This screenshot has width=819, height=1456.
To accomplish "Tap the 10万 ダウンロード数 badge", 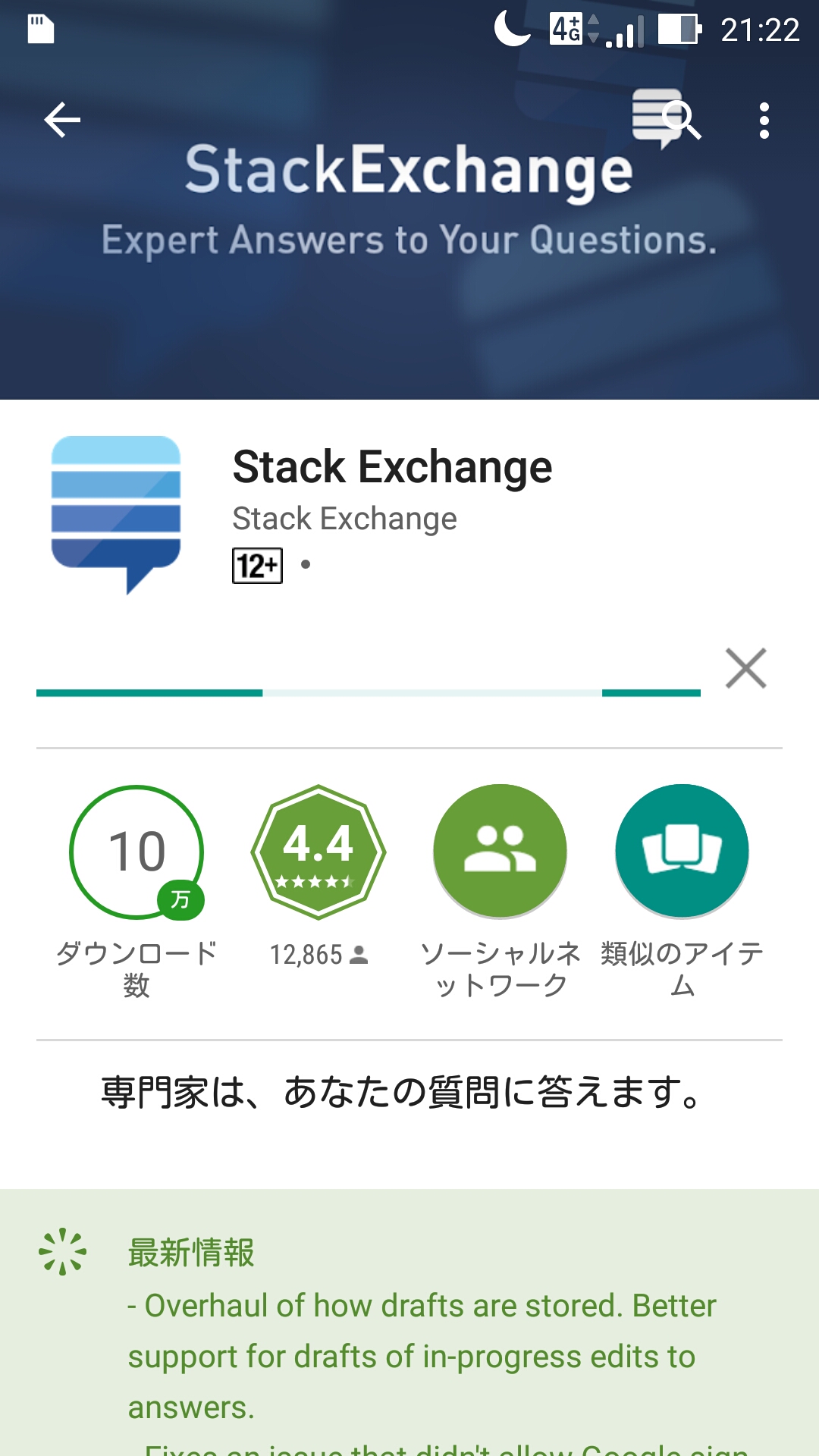I will pyautogui.click(x=136, y=852).
